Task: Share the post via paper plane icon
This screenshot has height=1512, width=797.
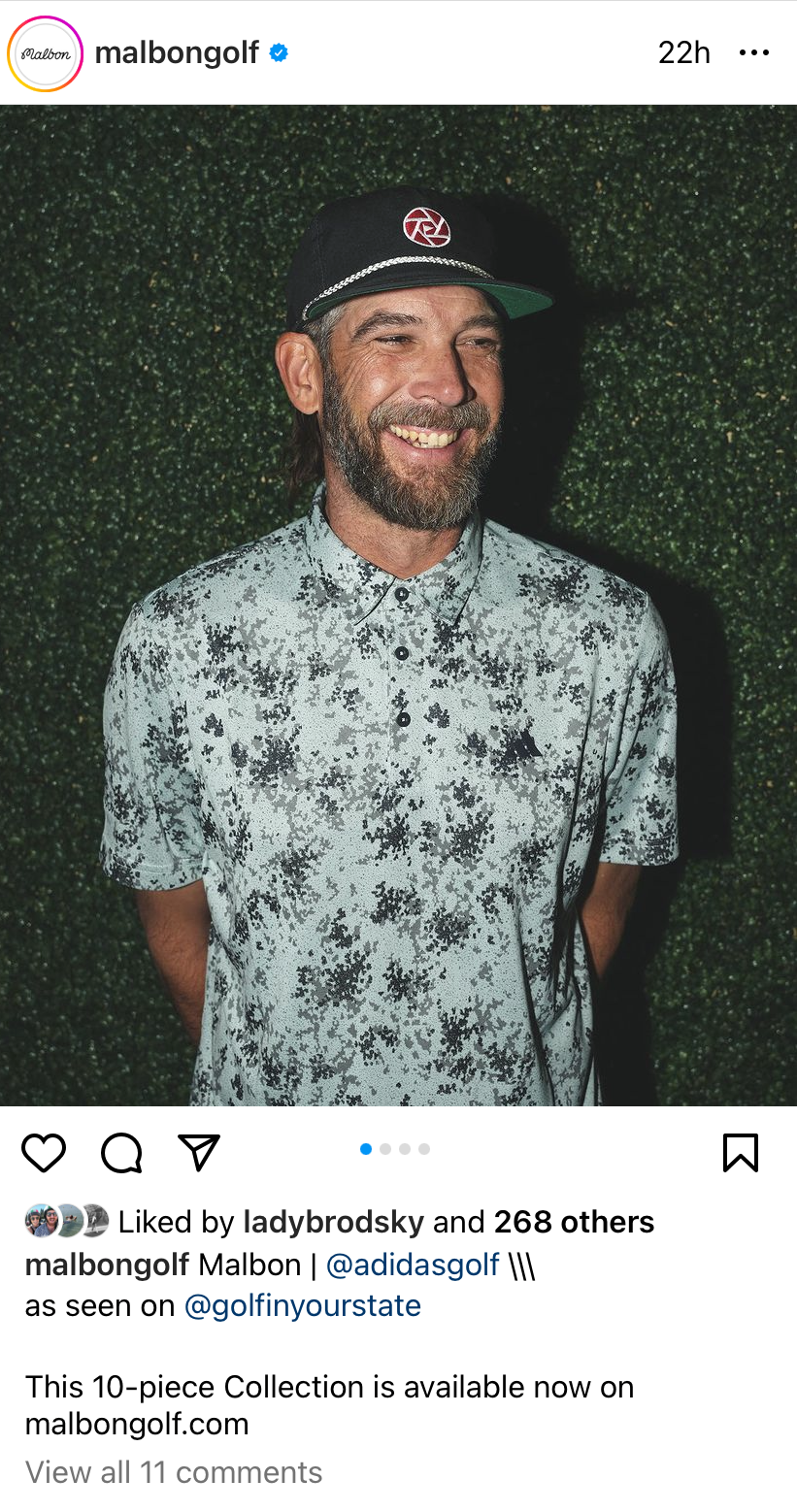Action: (199, 1152)
